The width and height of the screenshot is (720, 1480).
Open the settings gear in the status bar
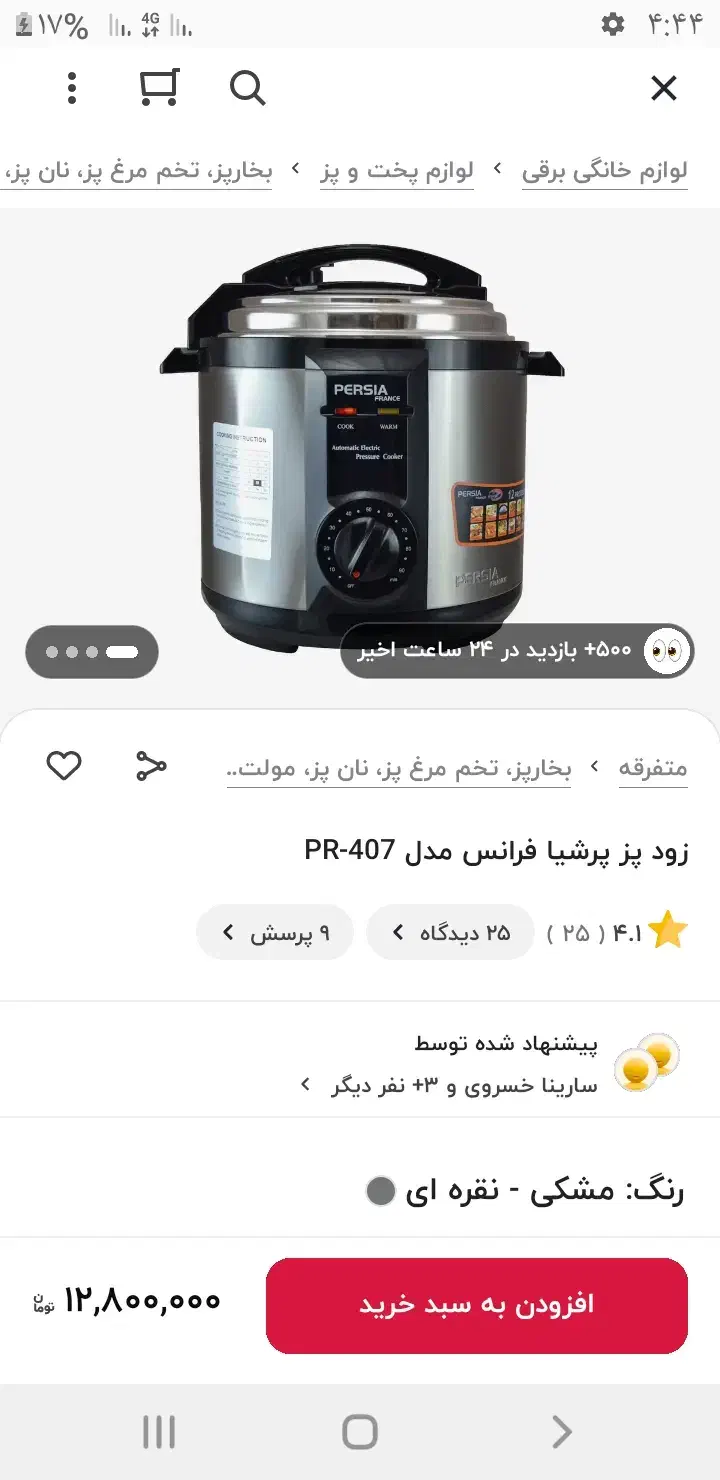(613, 25)
